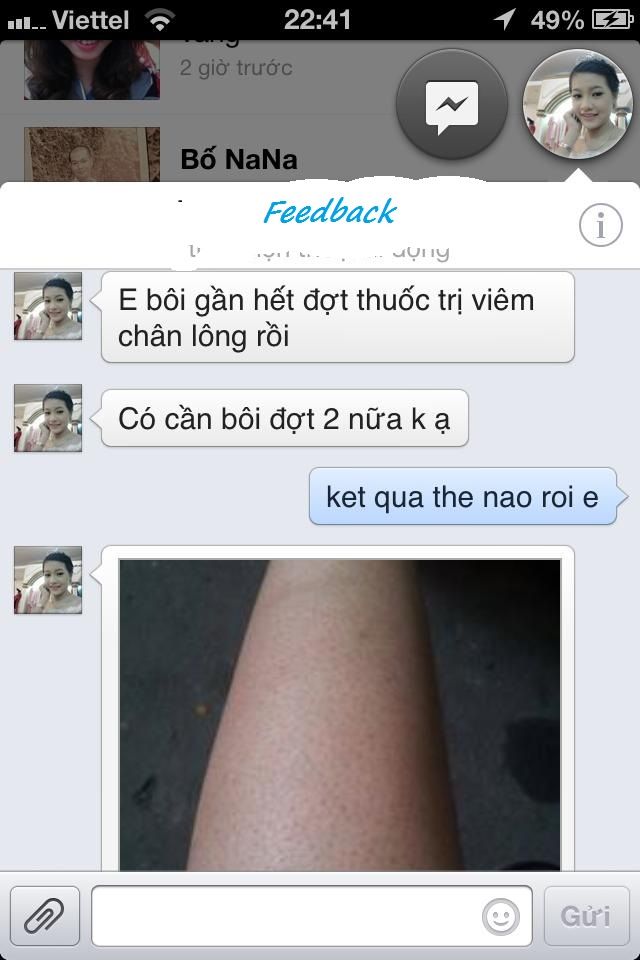This screenshot has height=960, width=640.
Task: Open the conversation info icon
Action: point(600,226)
